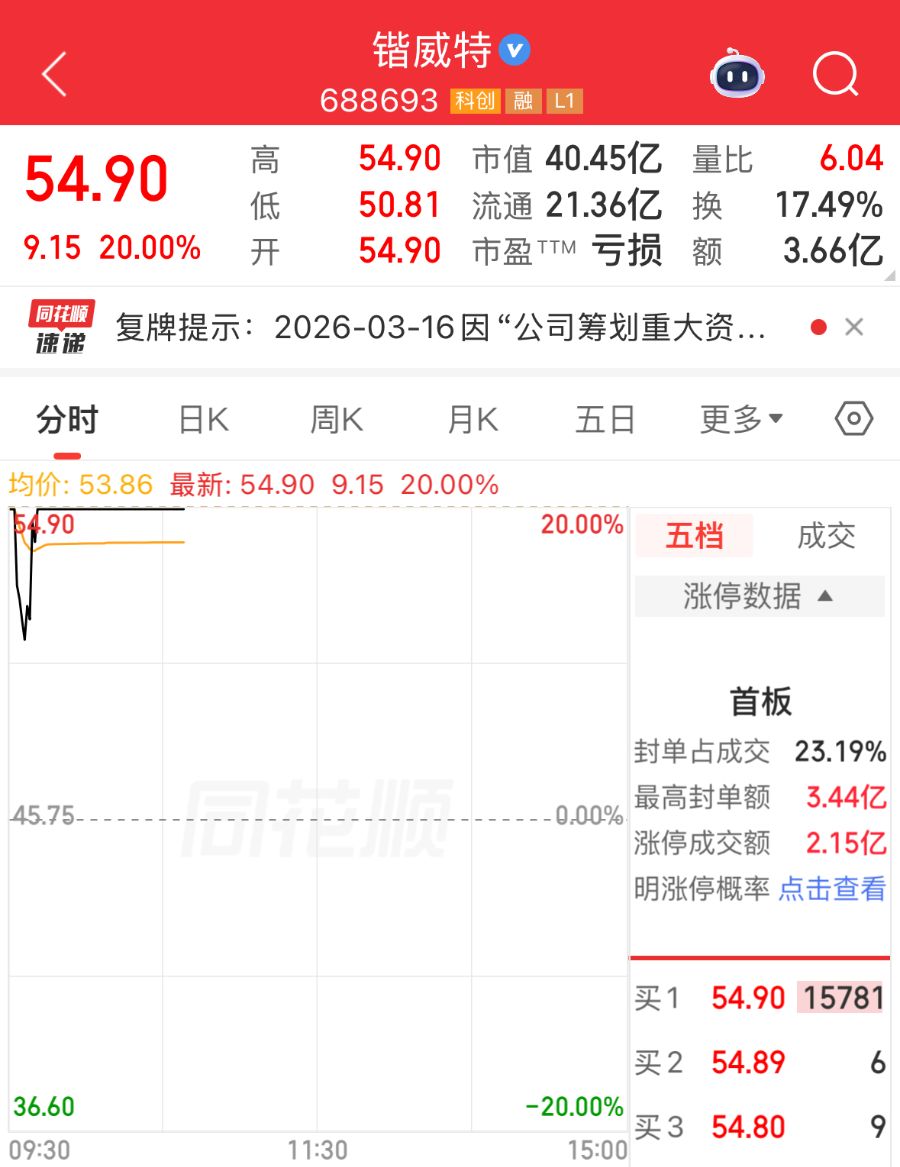Open the 复牌提示 news banner
Screen dimensions: 900x1167
coord(440,328)
